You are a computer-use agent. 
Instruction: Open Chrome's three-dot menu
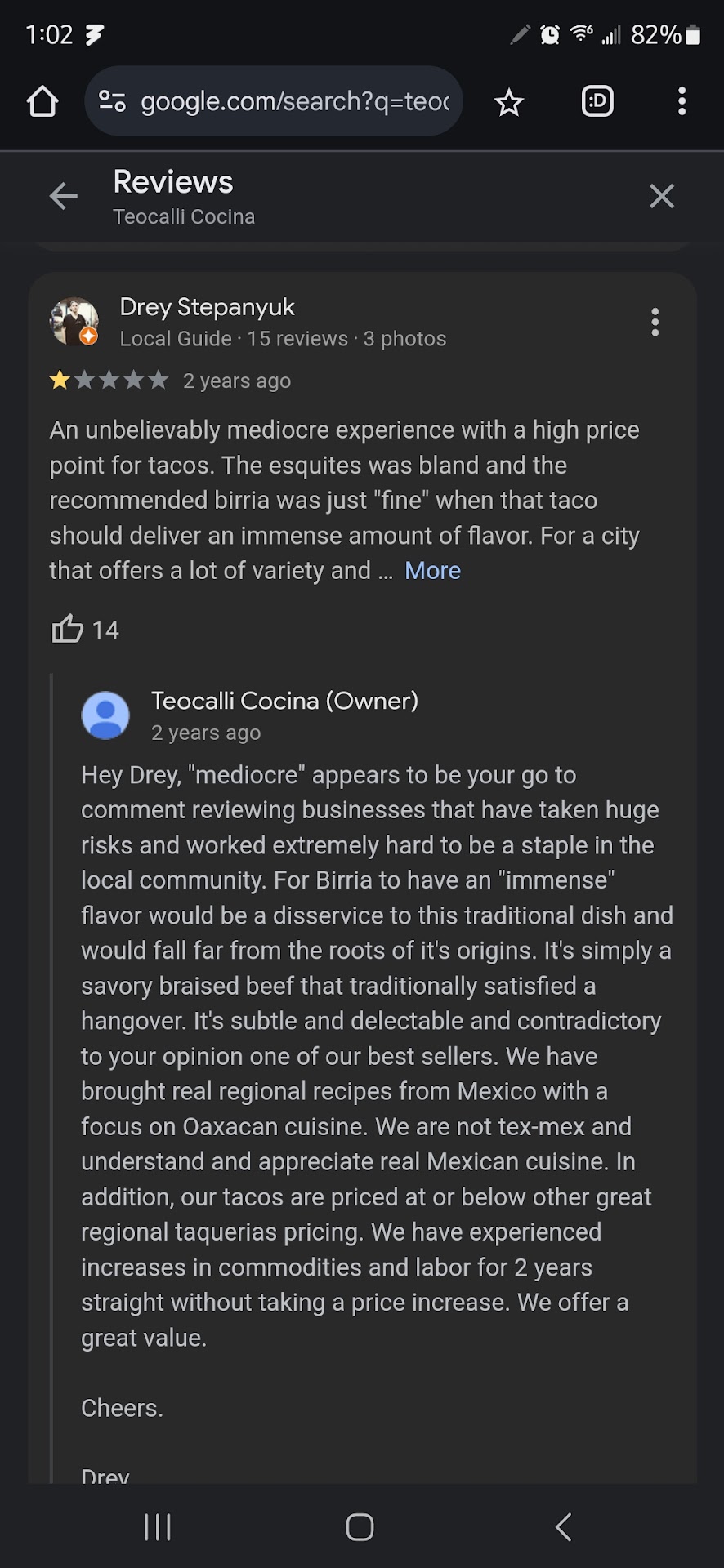tap(682, 102)
